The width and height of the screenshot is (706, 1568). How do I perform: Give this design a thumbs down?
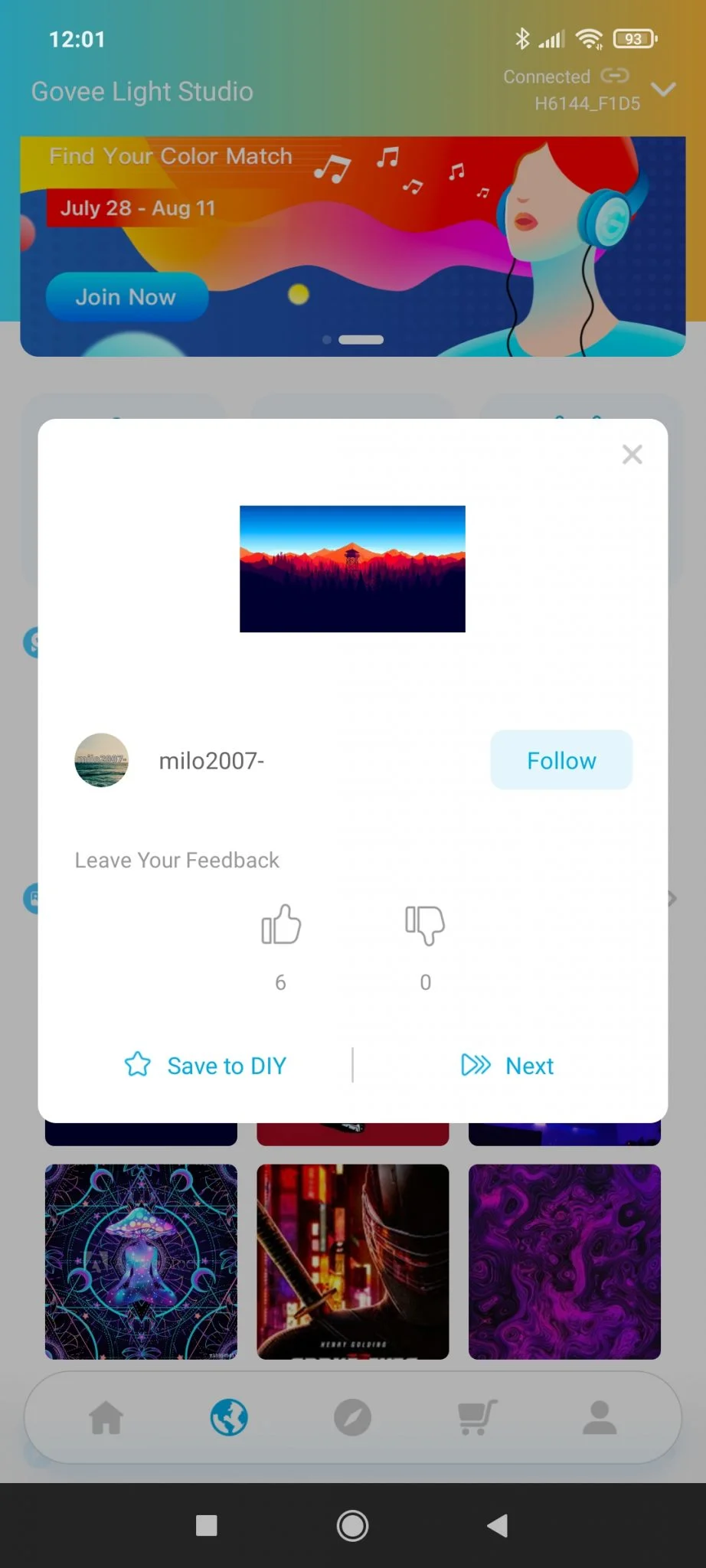[425, 925]
